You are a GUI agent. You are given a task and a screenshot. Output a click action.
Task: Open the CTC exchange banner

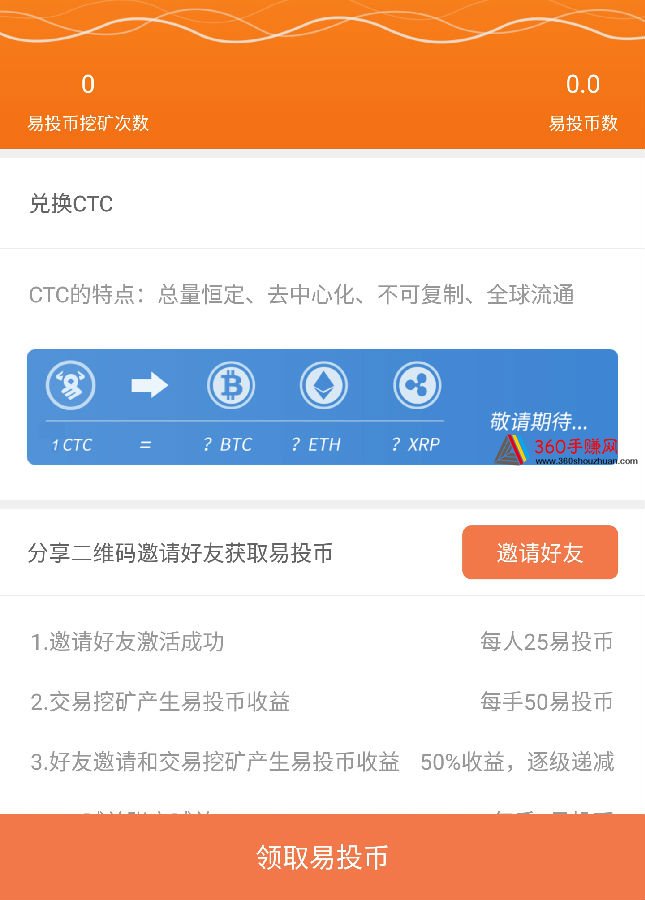(x=322, y=407)
